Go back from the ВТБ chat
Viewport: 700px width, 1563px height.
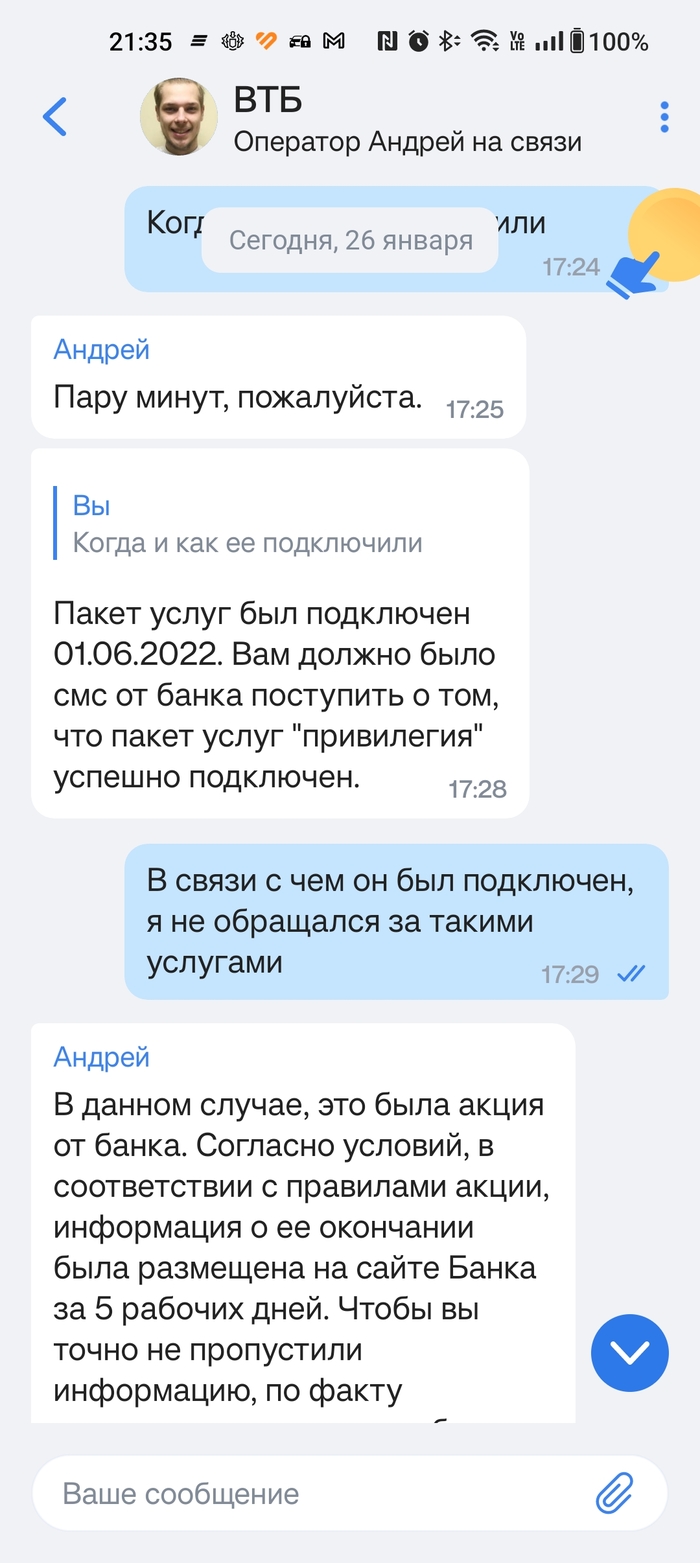click(55, 117)
